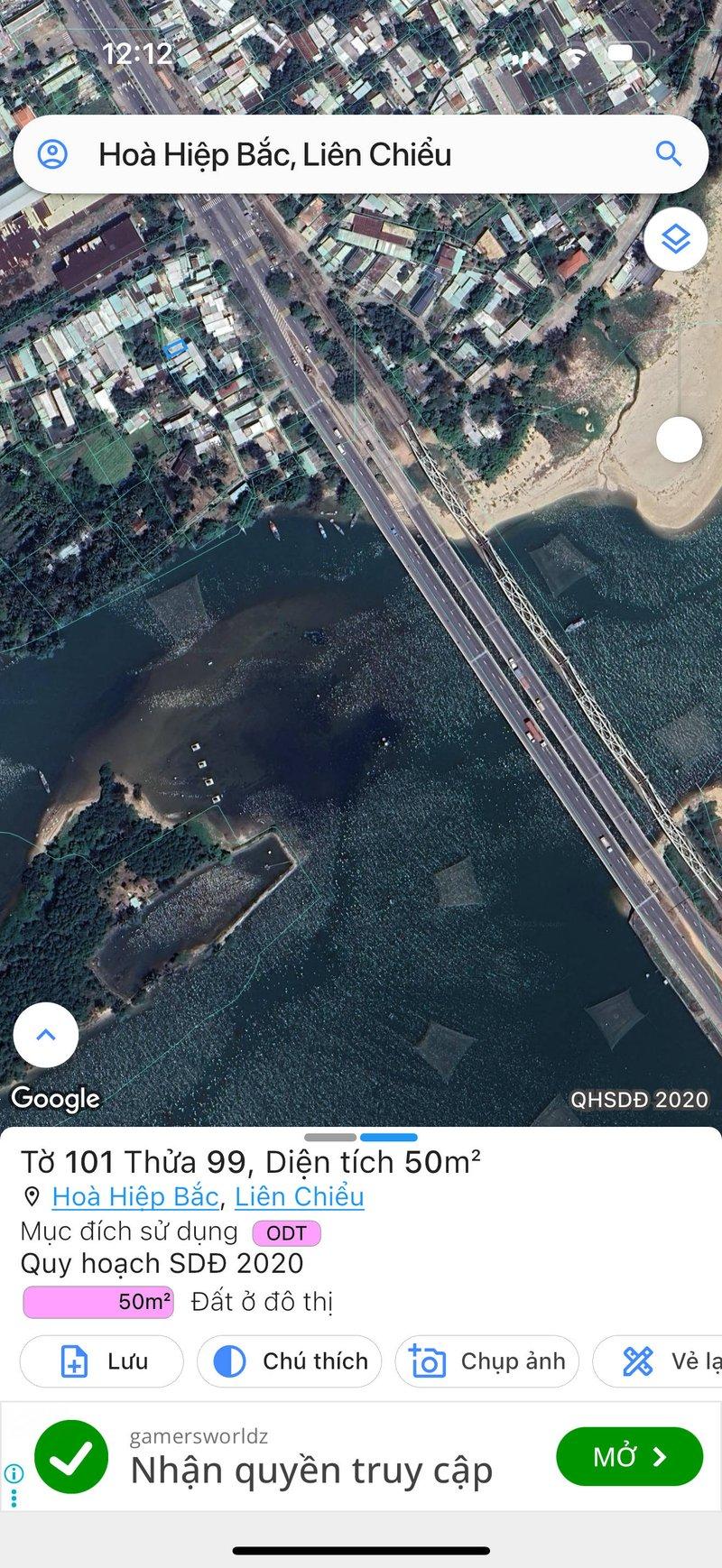
Task: Tap the overlay opacity slider handle
Action: [679, 440]
